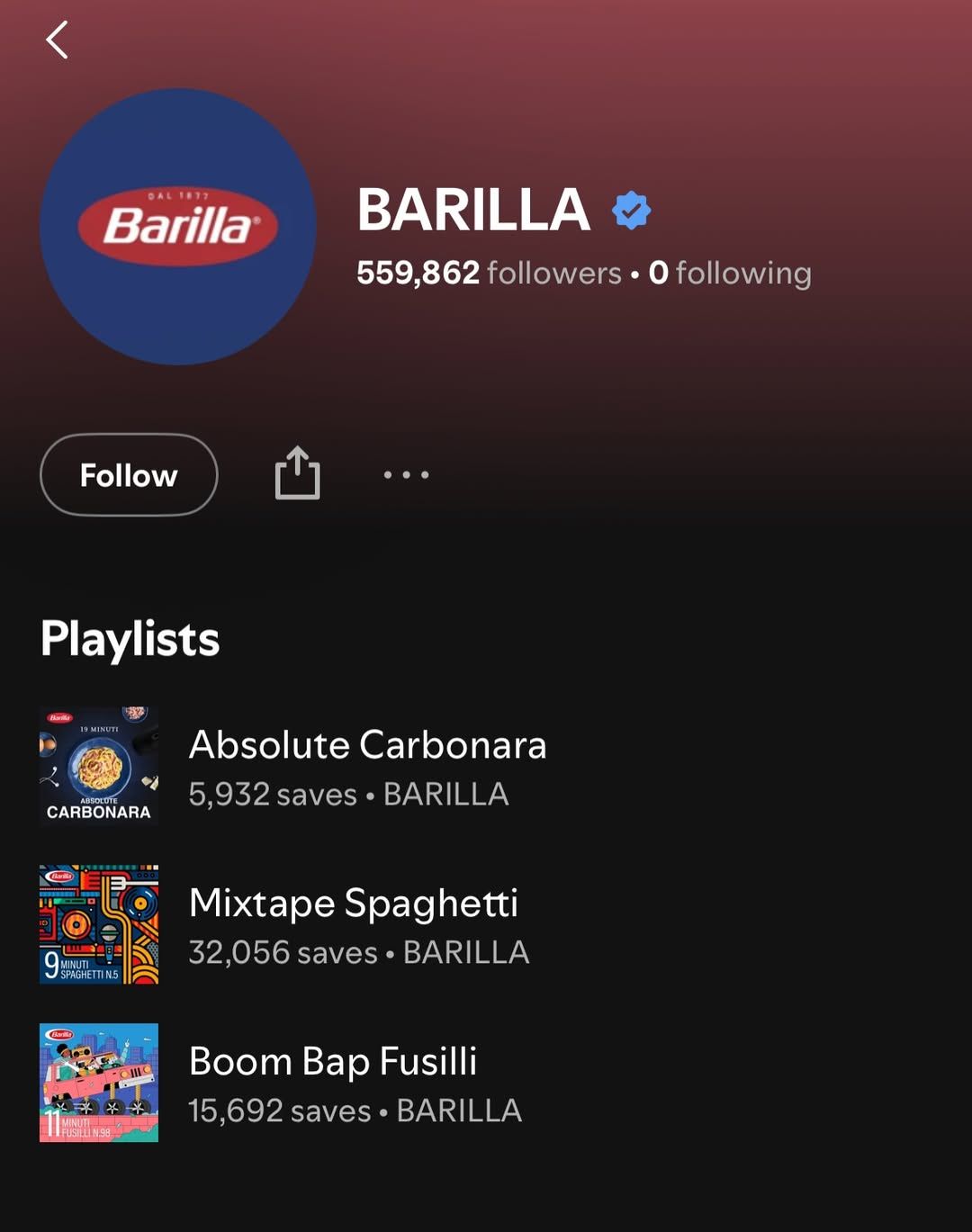972x1232 pixels.
Task: Select the Absolute Carbonara playlist title
Action: (368, 745)
